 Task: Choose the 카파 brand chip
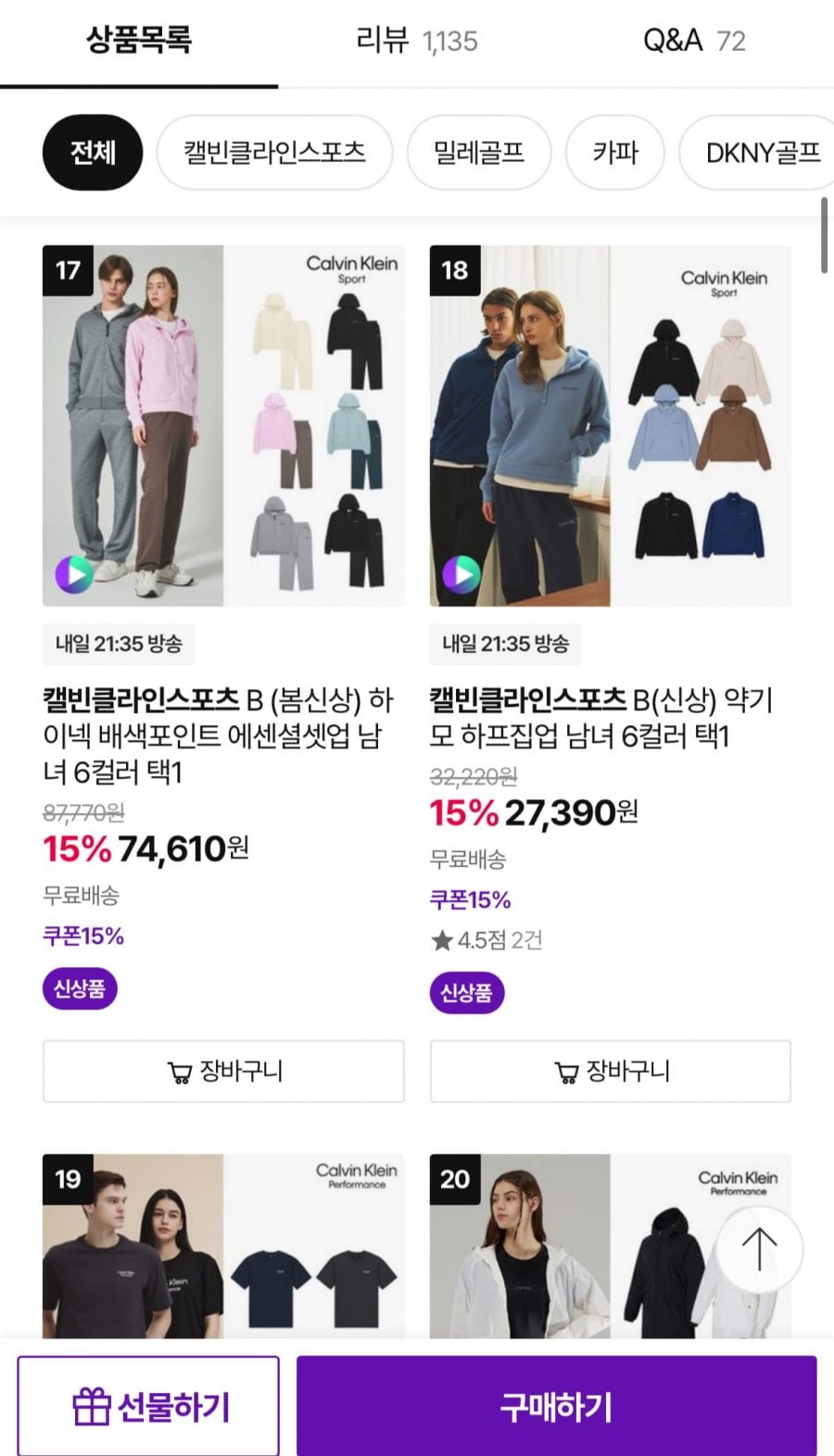pyautogui.click(x=615, y=153)
